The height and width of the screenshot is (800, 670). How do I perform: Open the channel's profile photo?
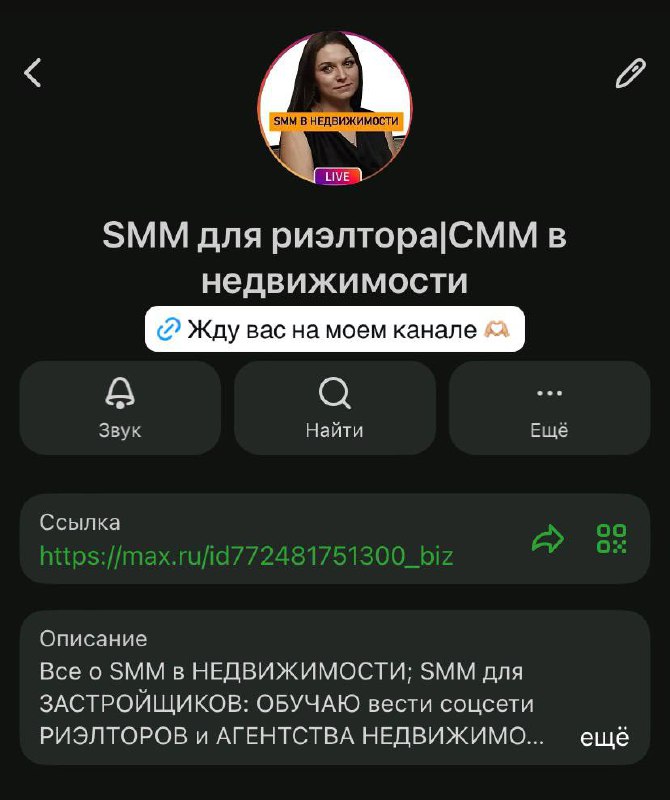[335, 110]
